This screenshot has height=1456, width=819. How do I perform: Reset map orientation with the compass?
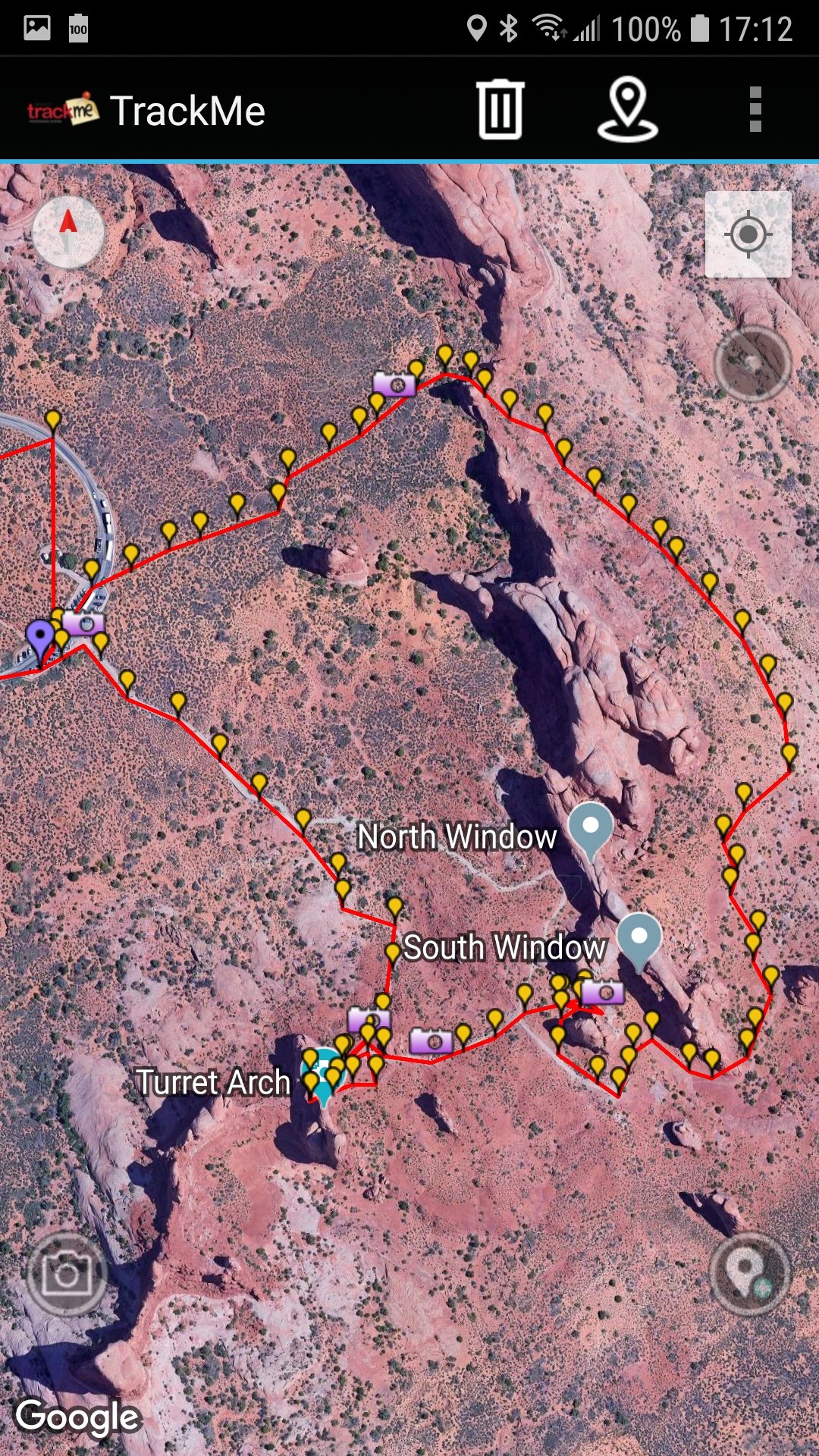tap(68, 233)
